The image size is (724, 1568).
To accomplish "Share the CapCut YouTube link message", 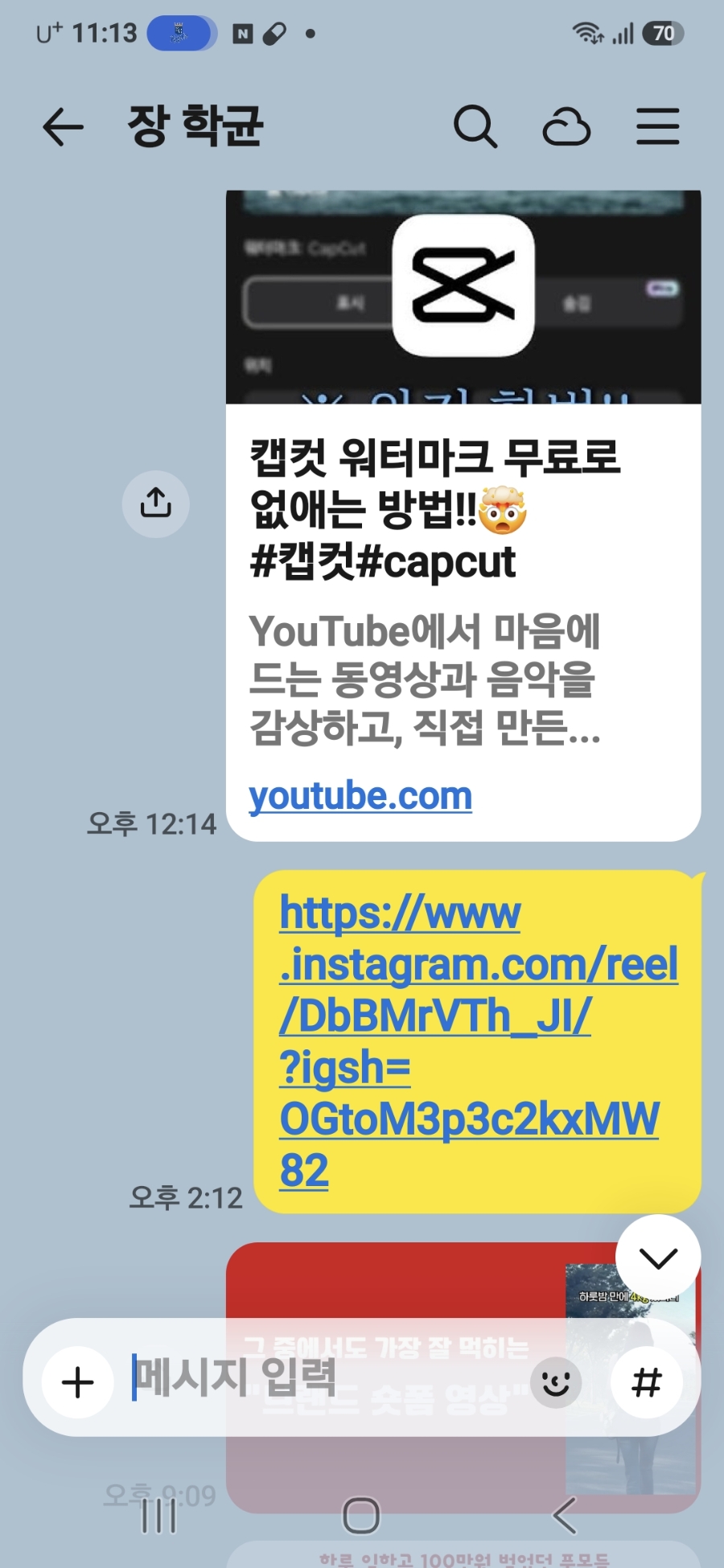I will (156, 504).
